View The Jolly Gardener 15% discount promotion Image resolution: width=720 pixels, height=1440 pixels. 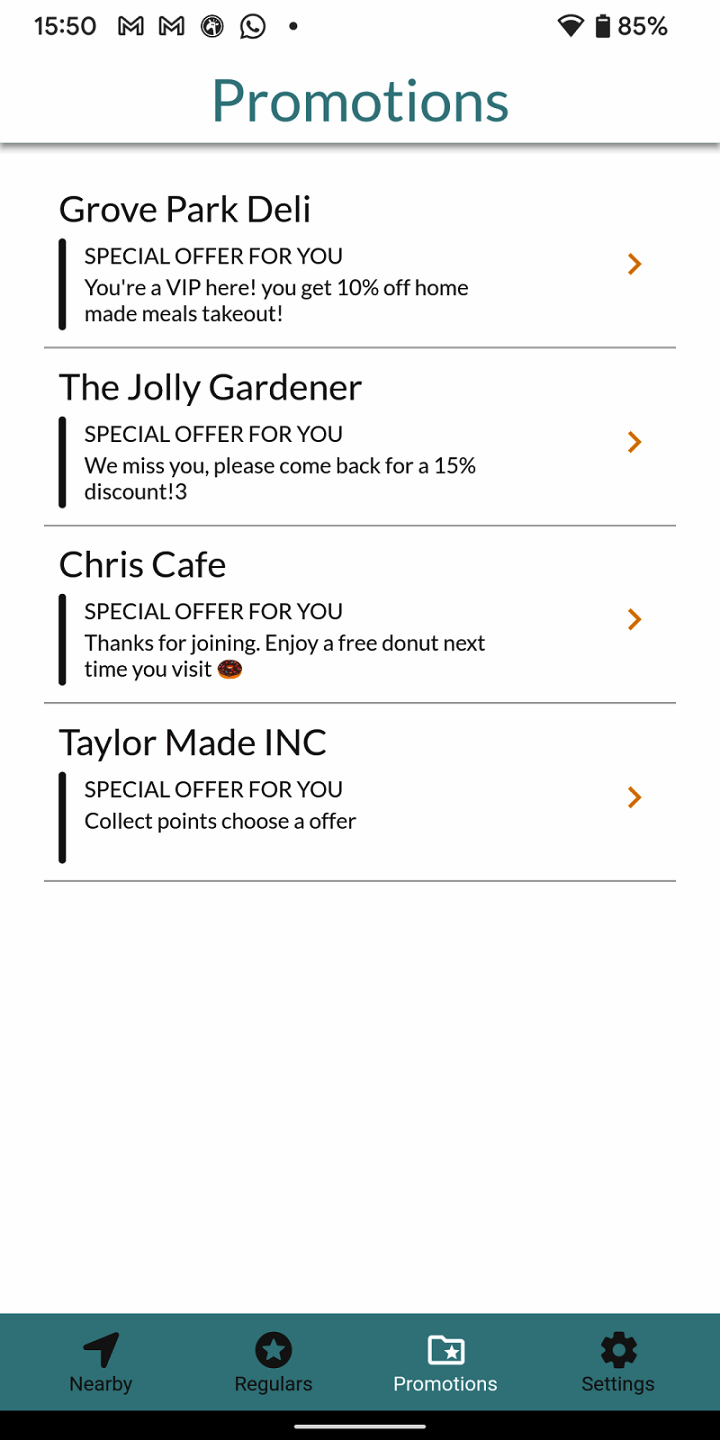point(360,440)
